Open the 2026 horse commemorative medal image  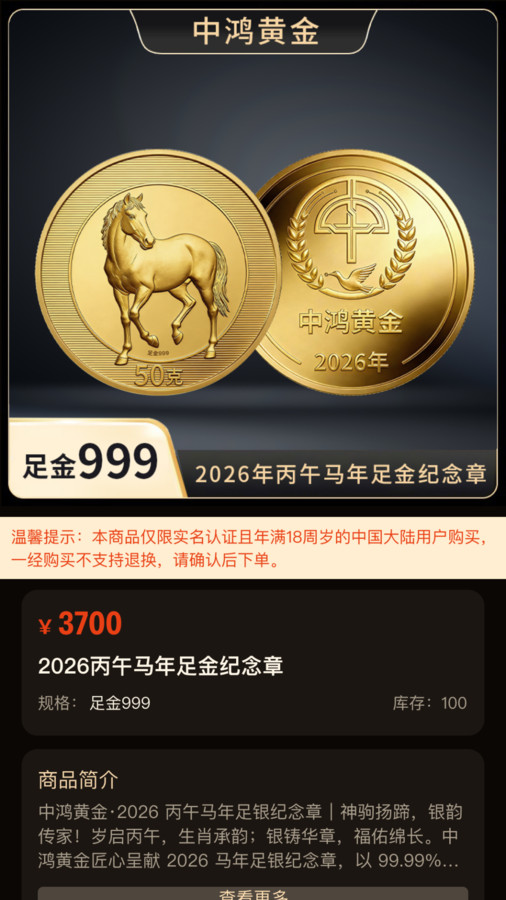click(253, 254)
